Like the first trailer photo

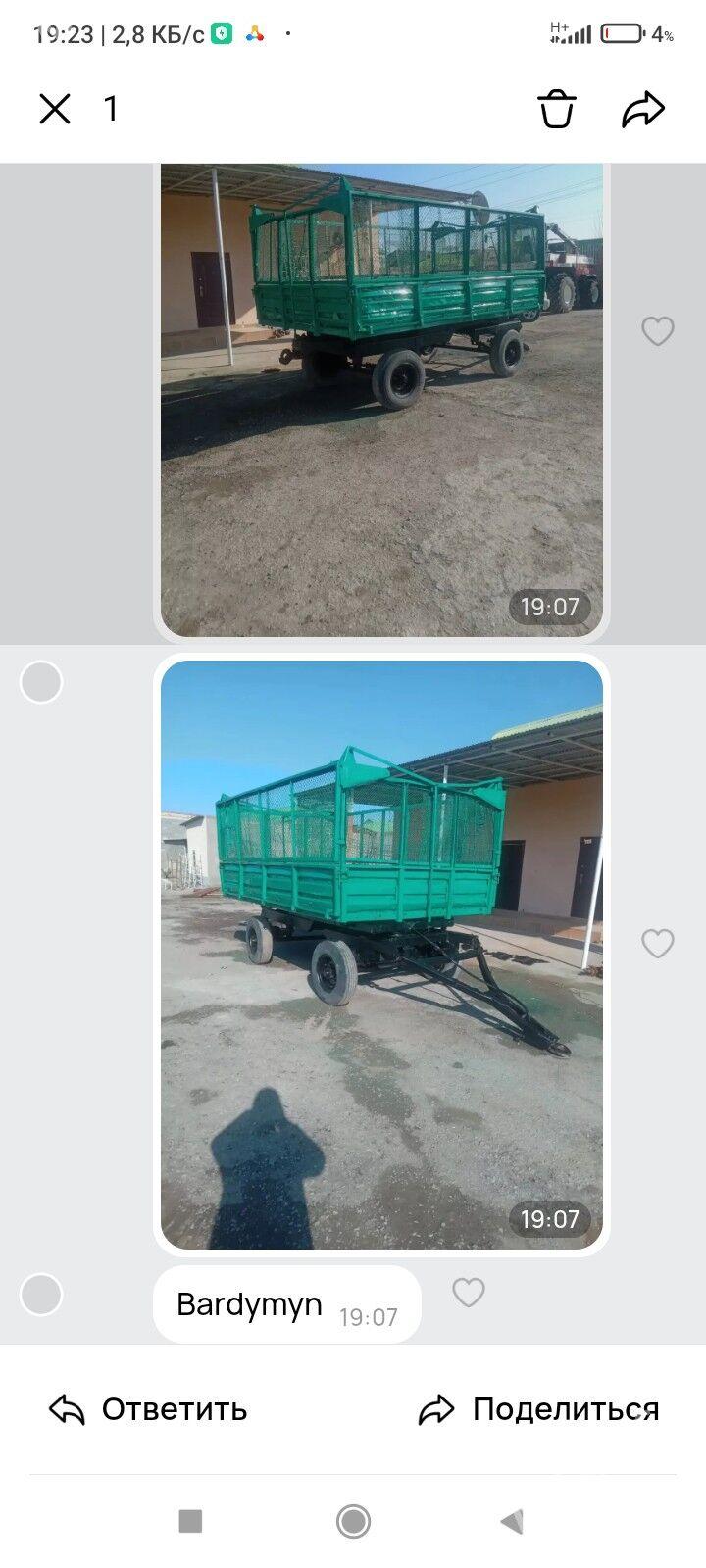pyautogui.click(x=657, y=331)
